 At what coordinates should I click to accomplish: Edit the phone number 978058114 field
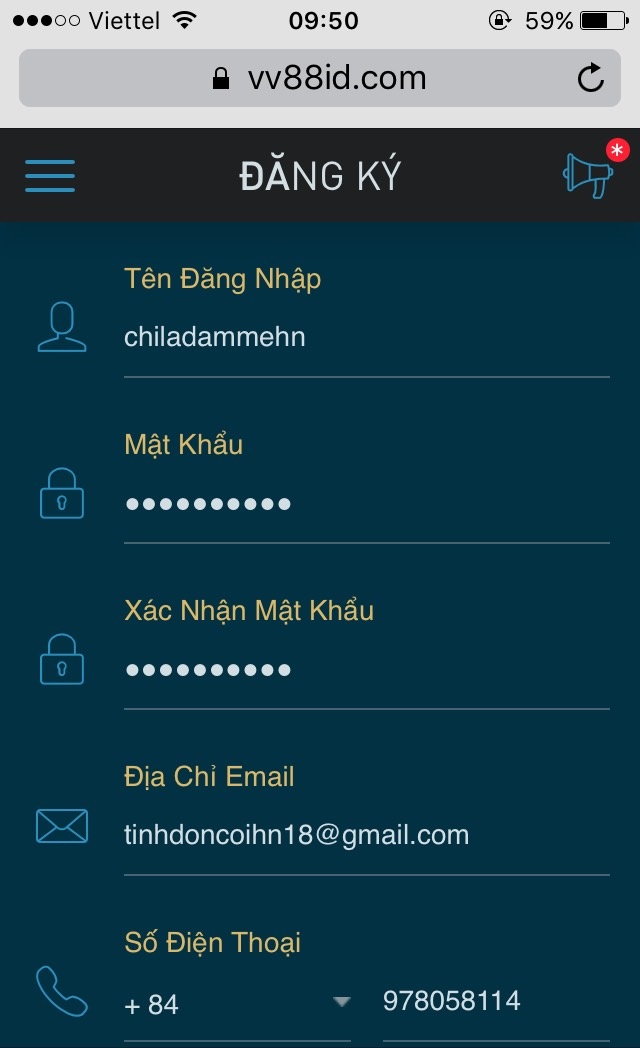[x=496, y=1001]
